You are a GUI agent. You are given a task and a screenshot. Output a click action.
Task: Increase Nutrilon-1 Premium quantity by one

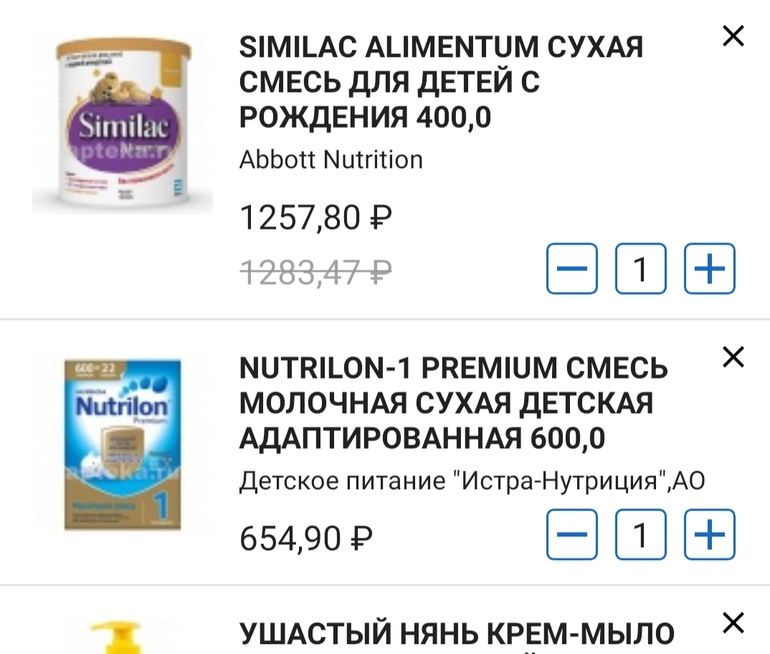click(x=709, y=535)
